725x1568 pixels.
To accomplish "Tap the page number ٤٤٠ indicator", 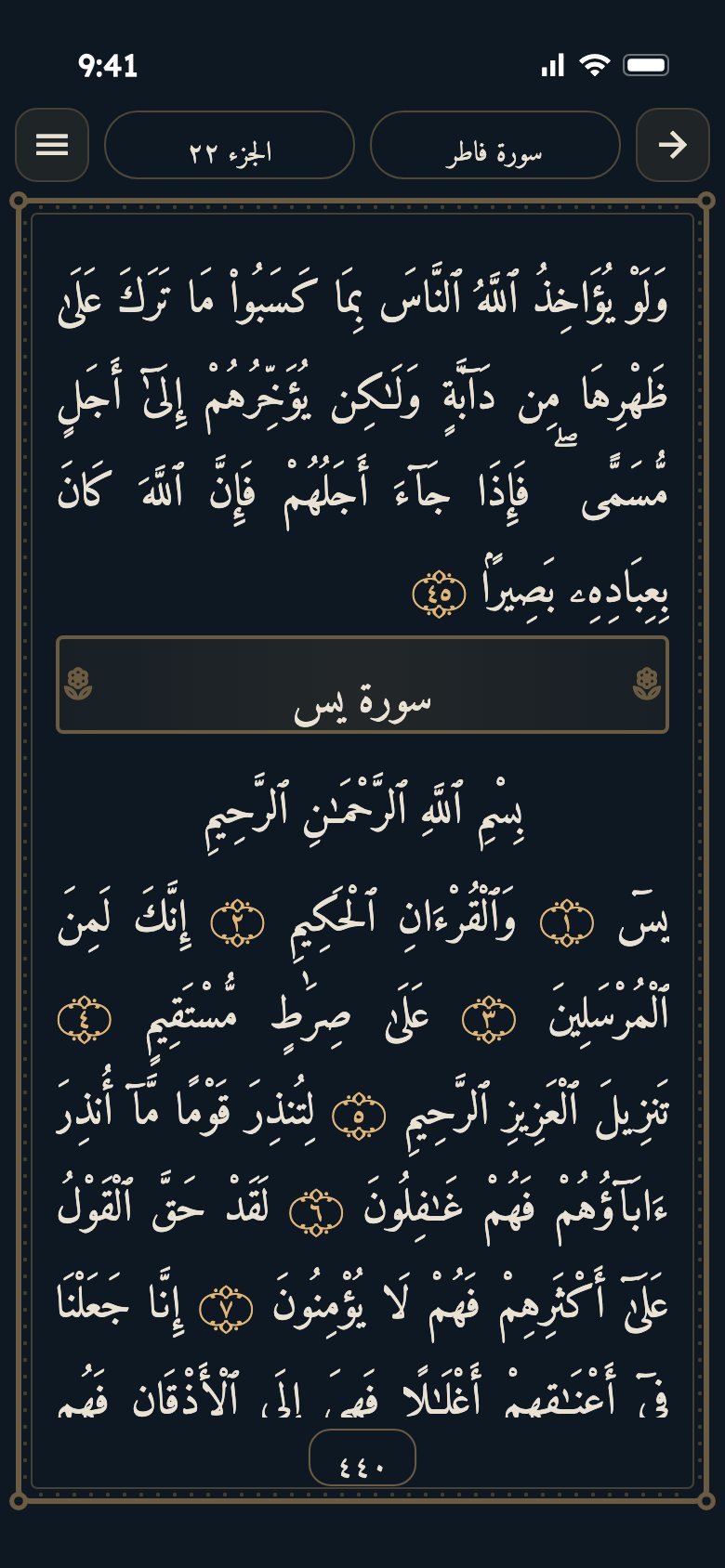I will 362,1457.
